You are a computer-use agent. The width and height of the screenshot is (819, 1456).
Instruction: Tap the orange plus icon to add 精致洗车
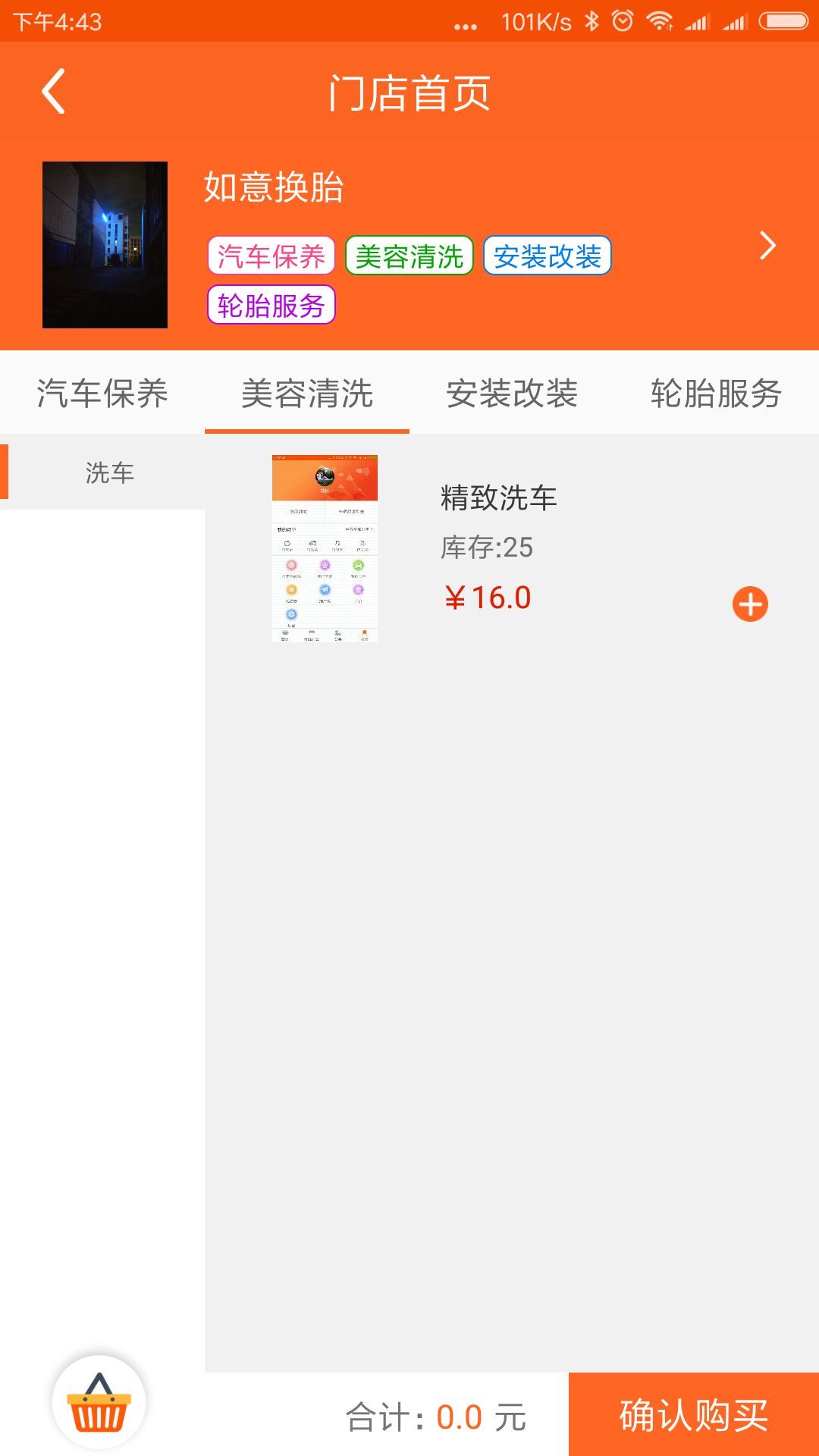click(x=750, y=604)
